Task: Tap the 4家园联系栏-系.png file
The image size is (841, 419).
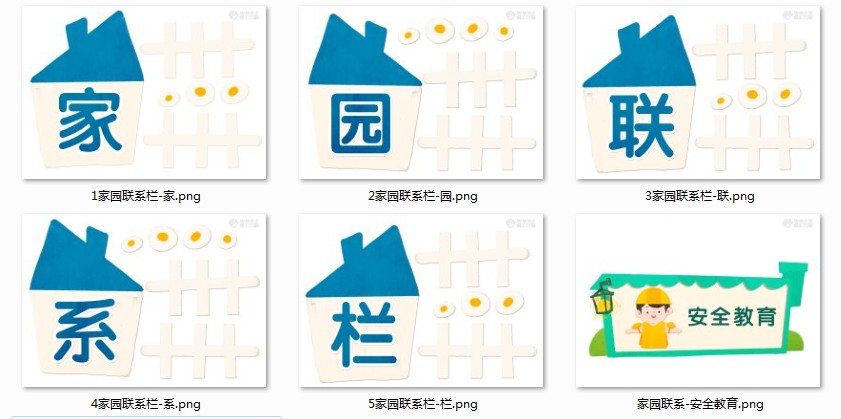Action: 145,300
